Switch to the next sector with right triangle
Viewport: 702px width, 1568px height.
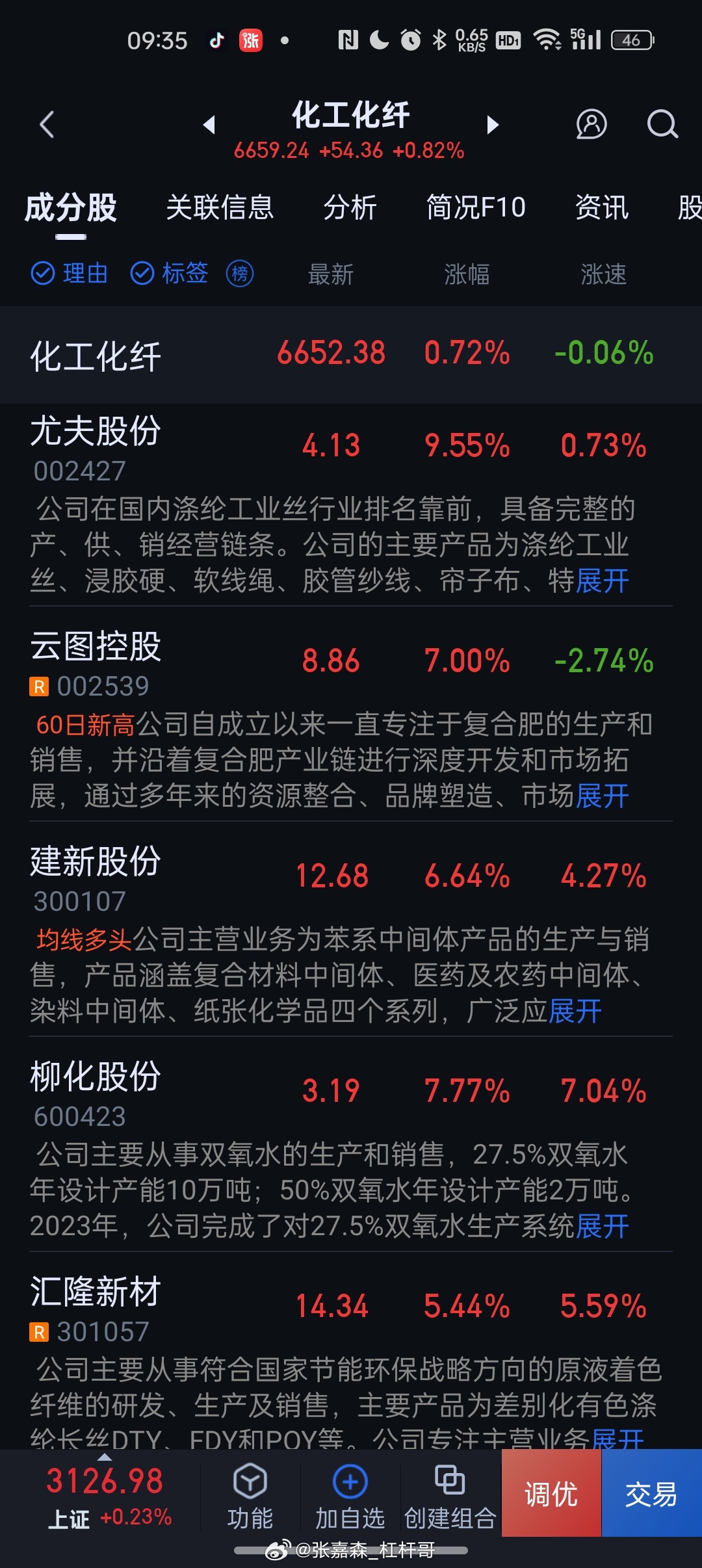[493, 124]
